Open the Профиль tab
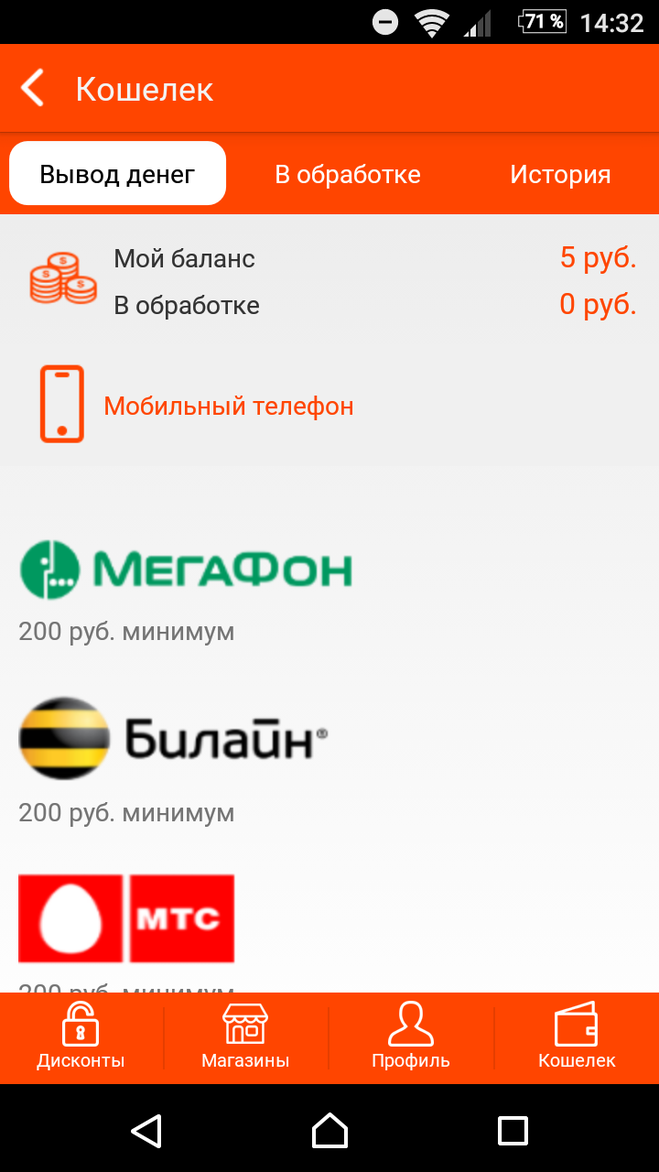The image size is (659, 1172). [411, 1036]
